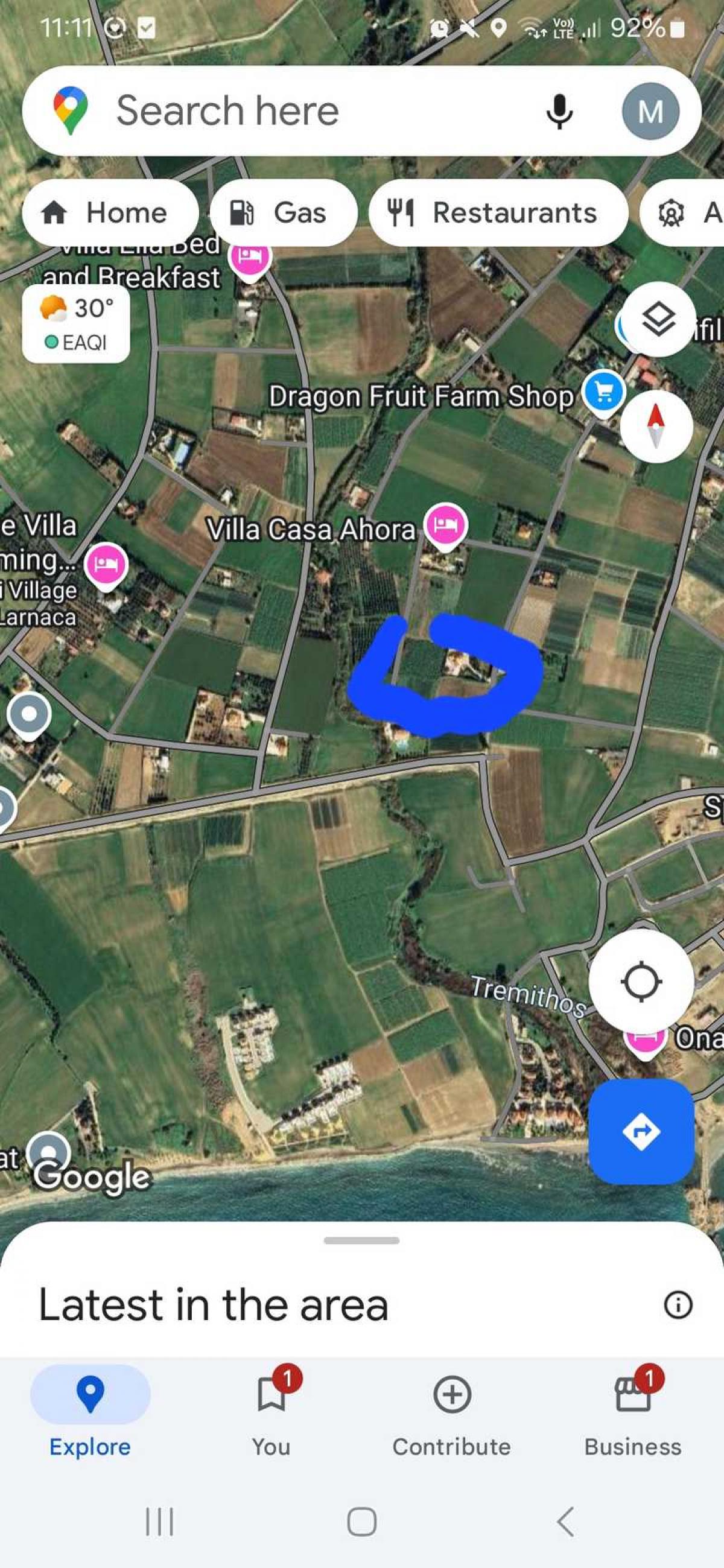Open the account profile avatar
The width and height of the screenshot is (724, 1568).
coord(650,112)
